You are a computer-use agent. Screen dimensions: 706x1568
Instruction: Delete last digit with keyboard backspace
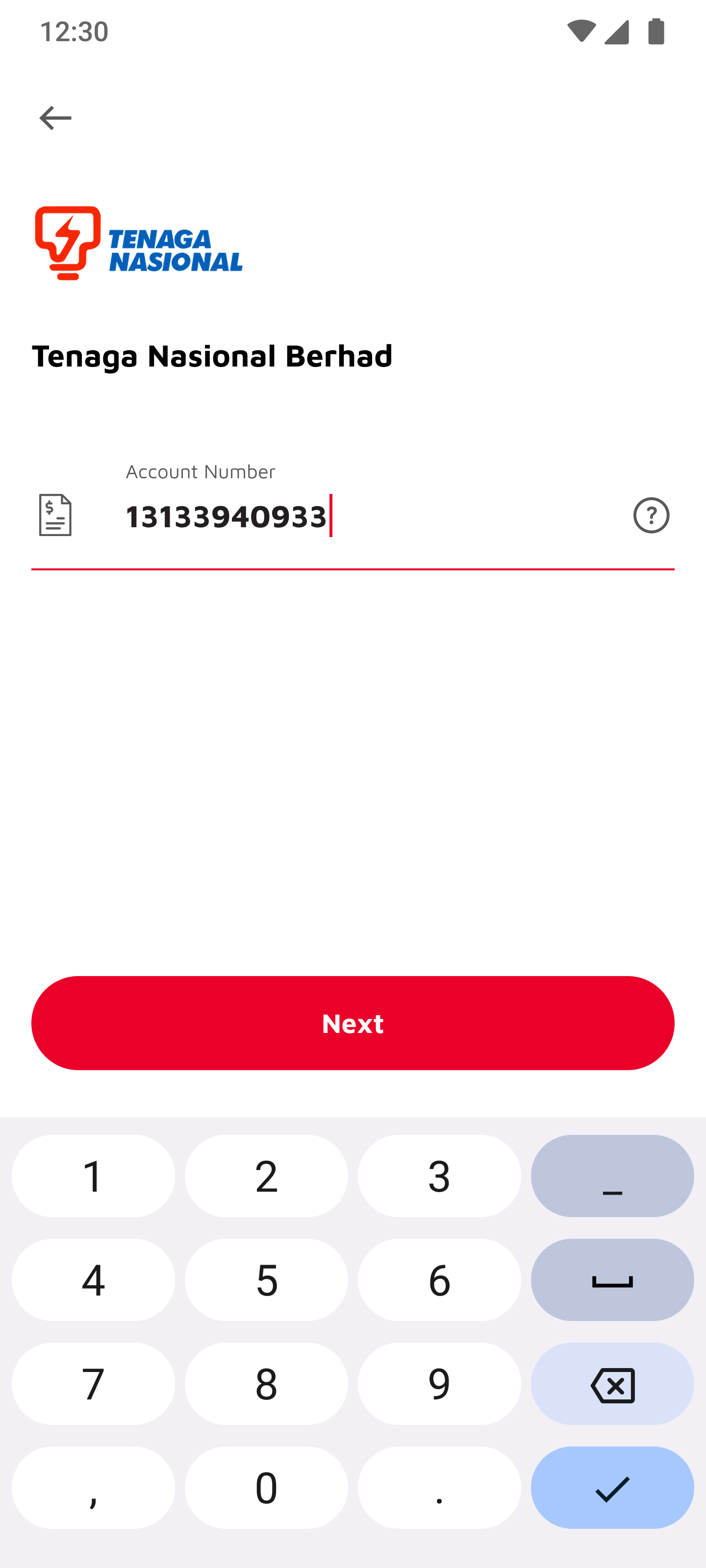click(x=612, y=1384)
